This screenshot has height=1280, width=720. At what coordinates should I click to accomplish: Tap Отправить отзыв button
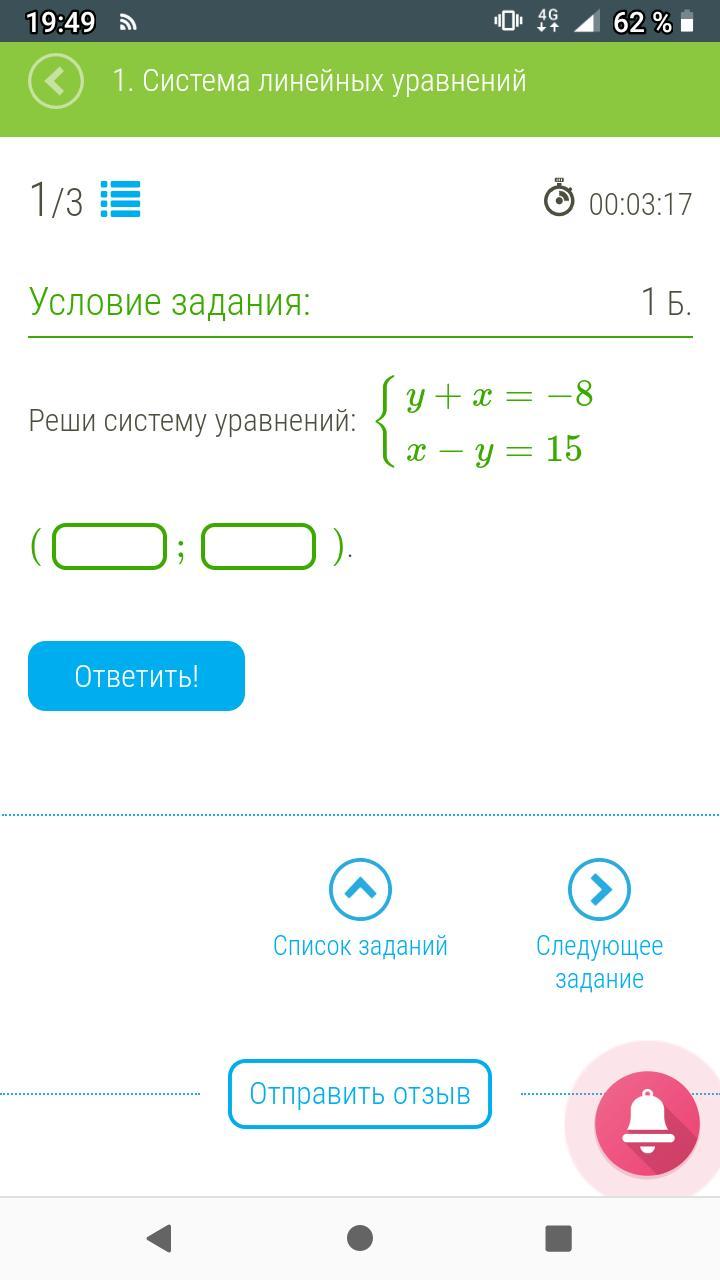(x=360, y=1094)
